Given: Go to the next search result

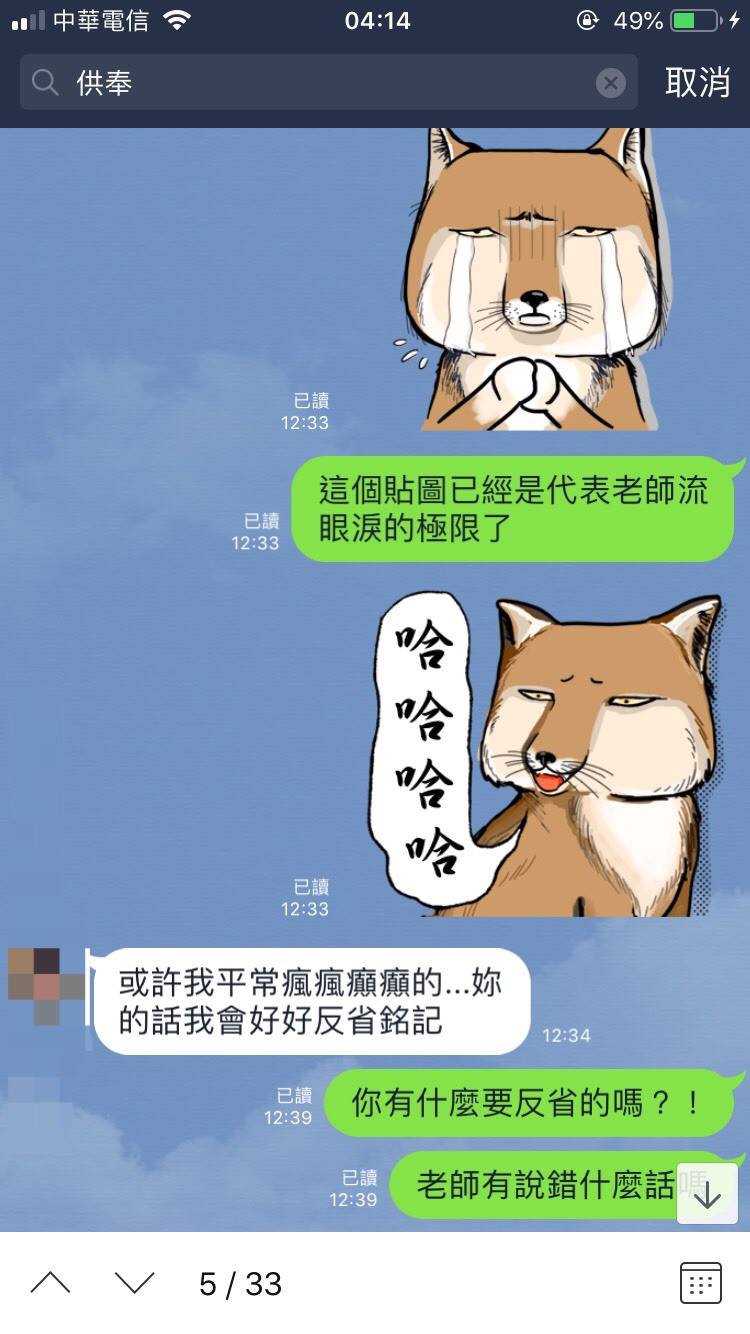Looking at the screenshot, I should pyautogui.click(x=134, y=1283).
